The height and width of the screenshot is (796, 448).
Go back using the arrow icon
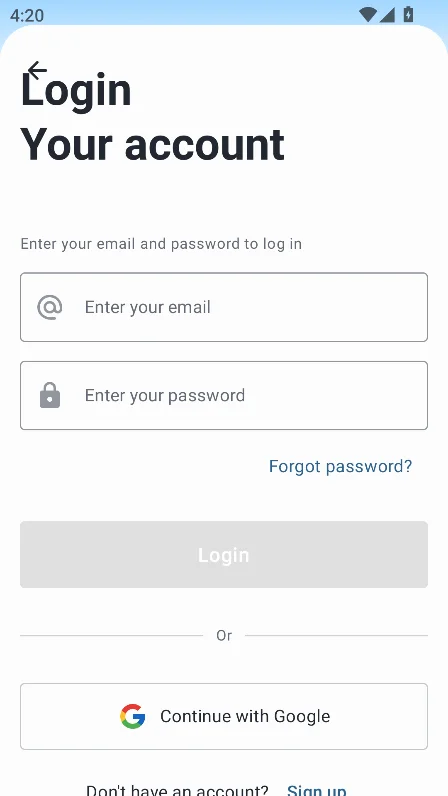click(37, 71)
